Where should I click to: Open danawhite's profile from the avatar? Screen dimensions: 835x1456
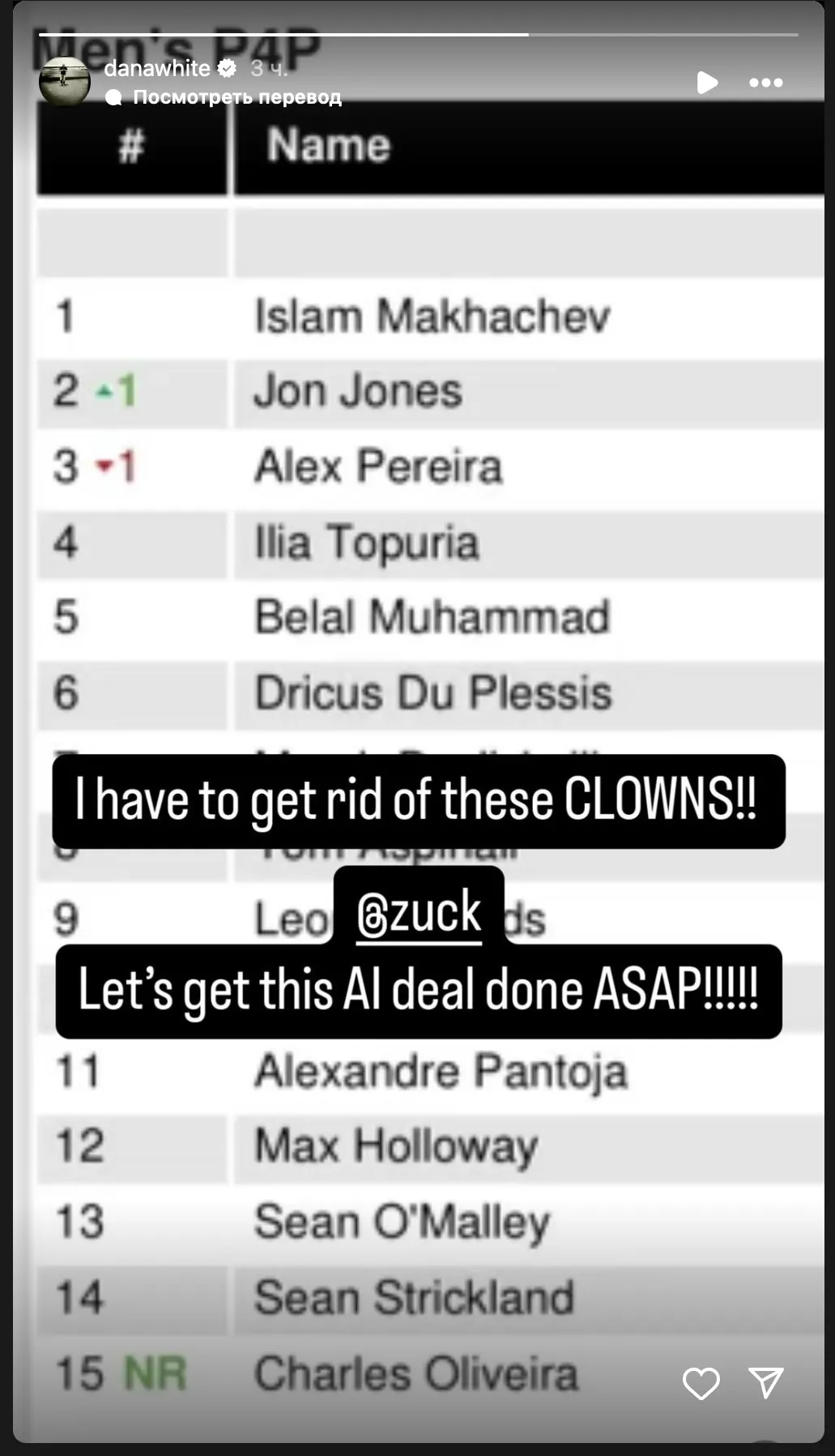65,81
